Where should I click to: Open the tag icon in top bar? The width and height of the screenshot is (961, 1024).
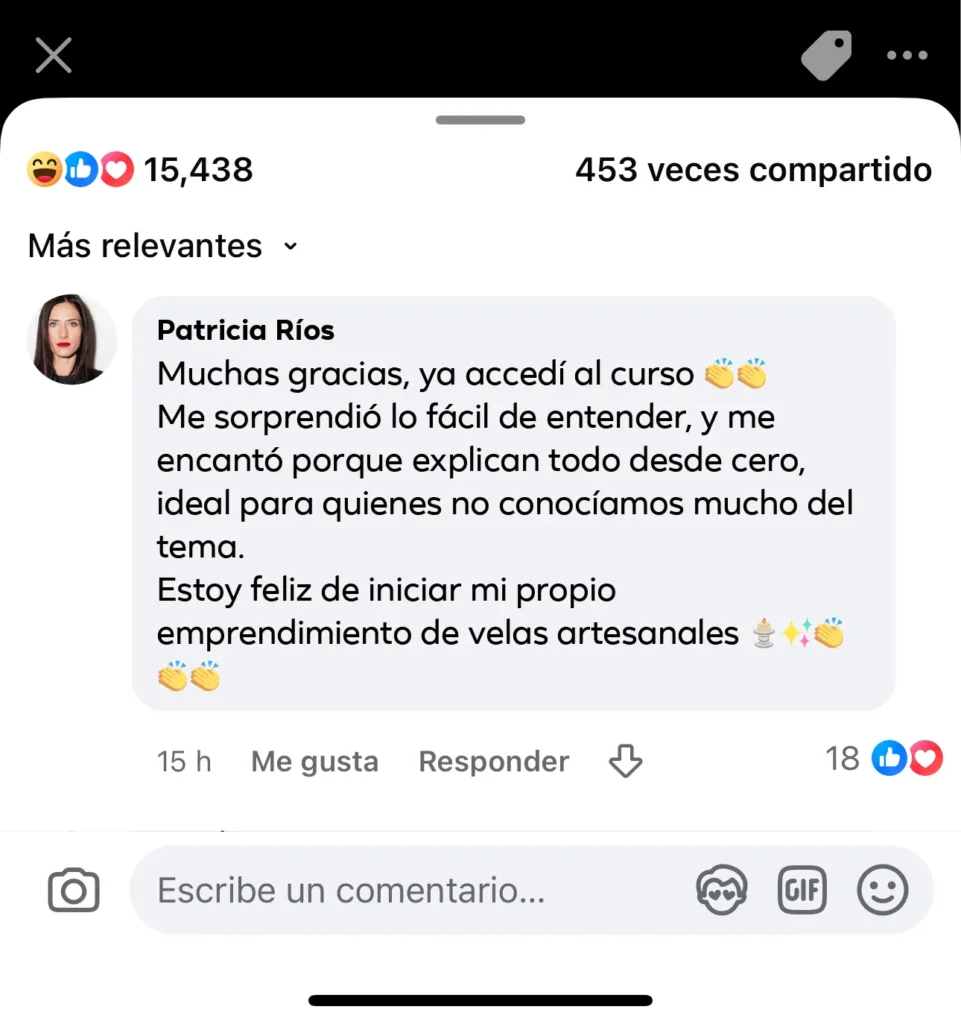(x=826, y=55)
